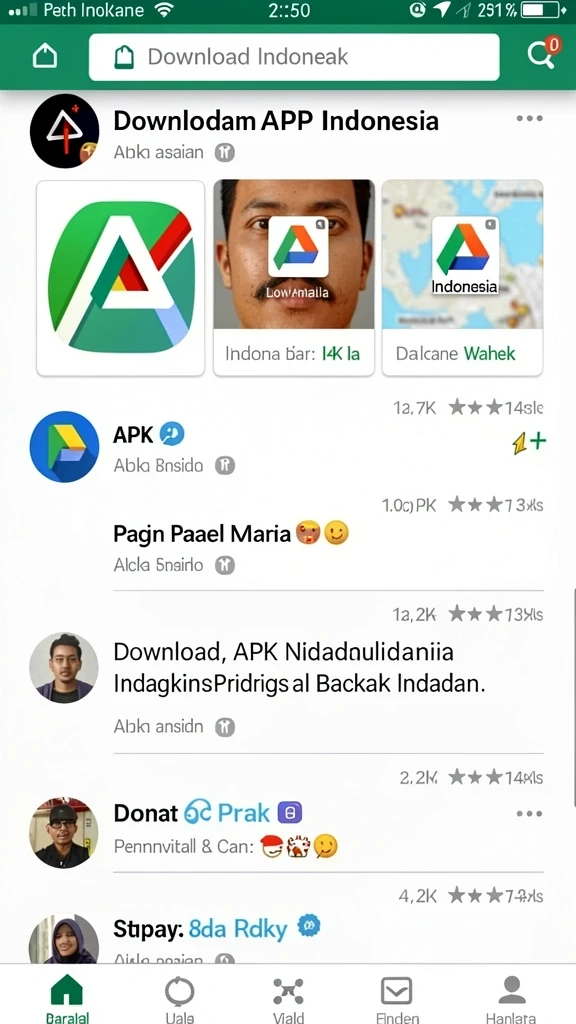Open the Donat Prak entry
The height and width of the screenshot is (1024, 576).
[287, 829]
